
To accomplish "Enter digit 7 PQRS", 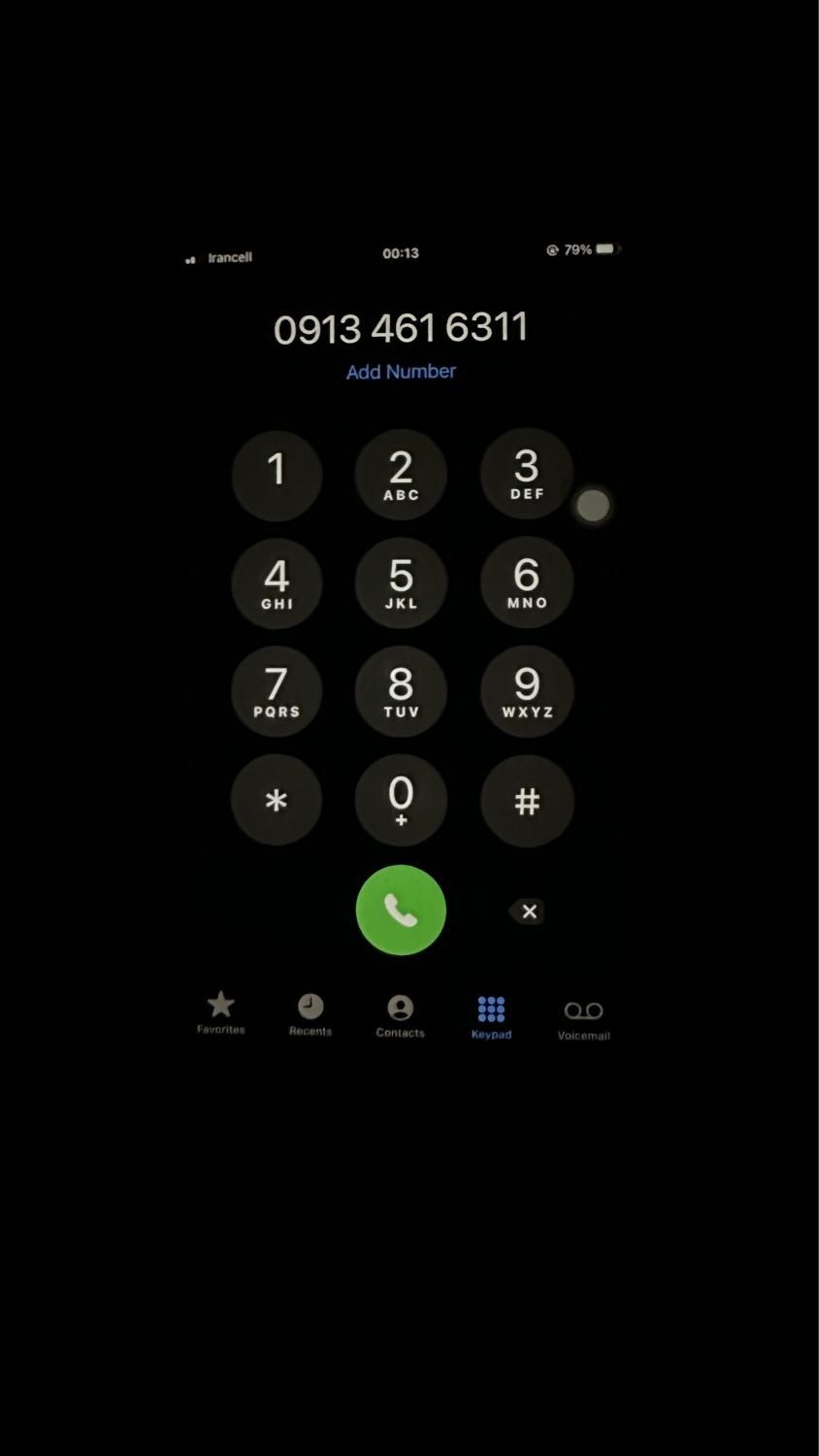I will click(x=277, y=691).
